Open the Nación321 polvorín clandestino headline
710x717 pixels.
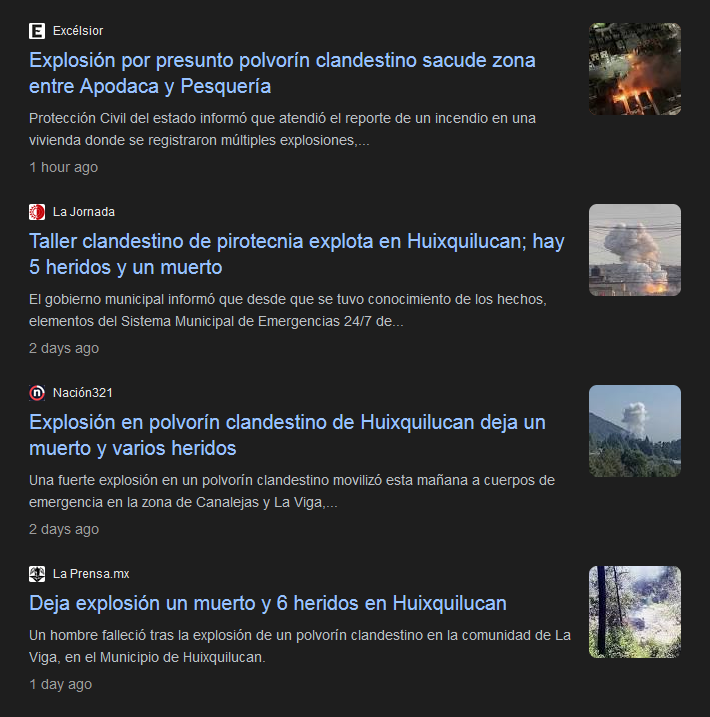click(287, 435)
